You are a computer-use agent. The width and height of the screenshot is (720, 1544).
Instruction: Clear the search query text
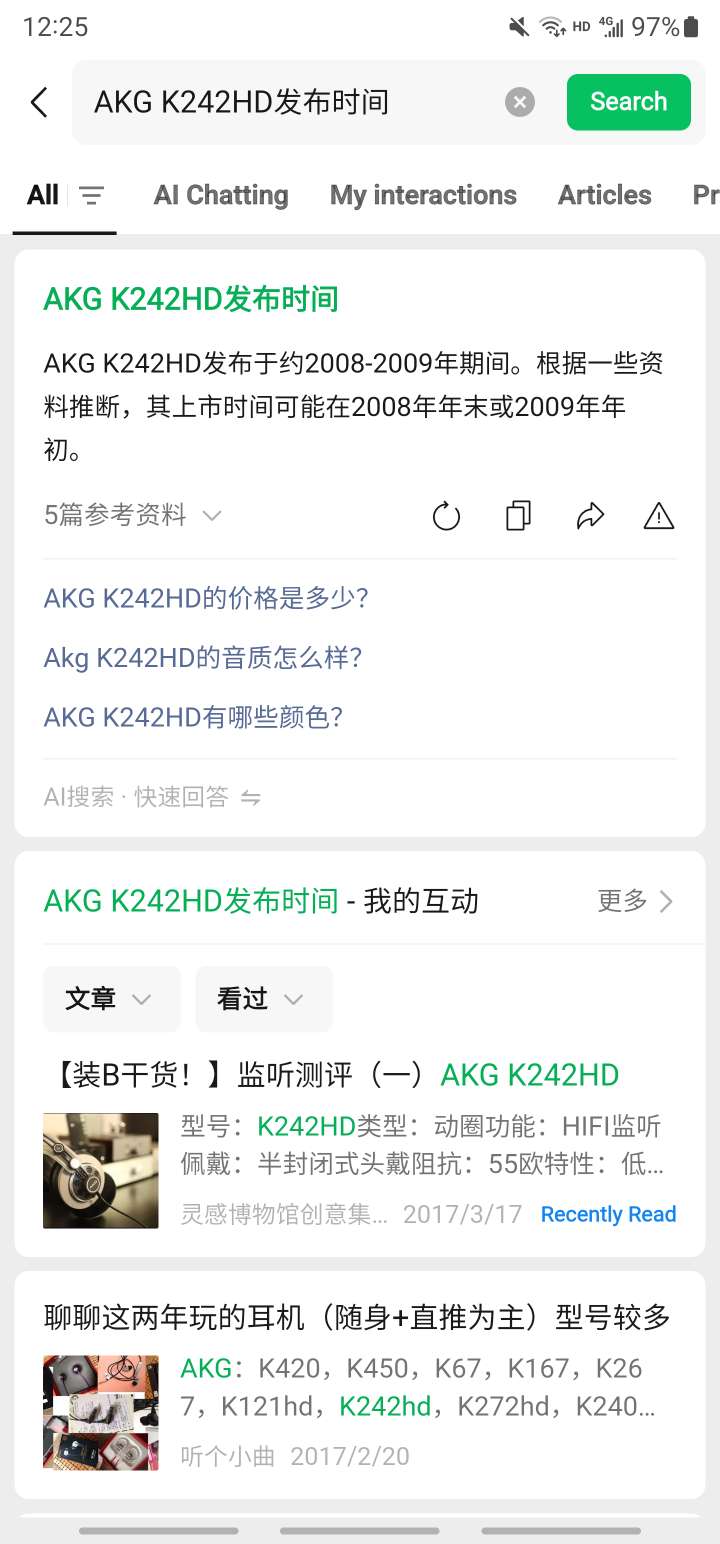coord(519,102)
